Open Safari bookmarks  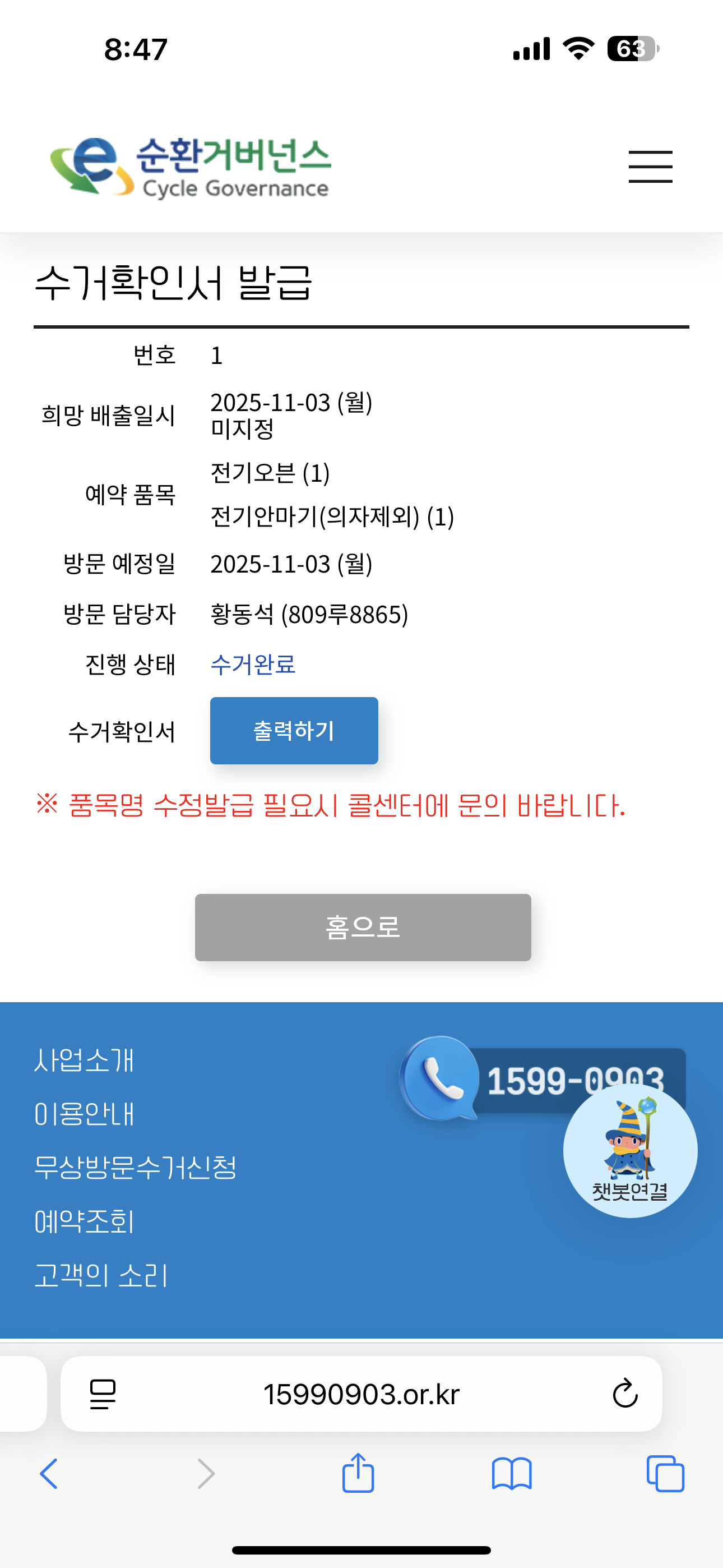click(512, 1474)
